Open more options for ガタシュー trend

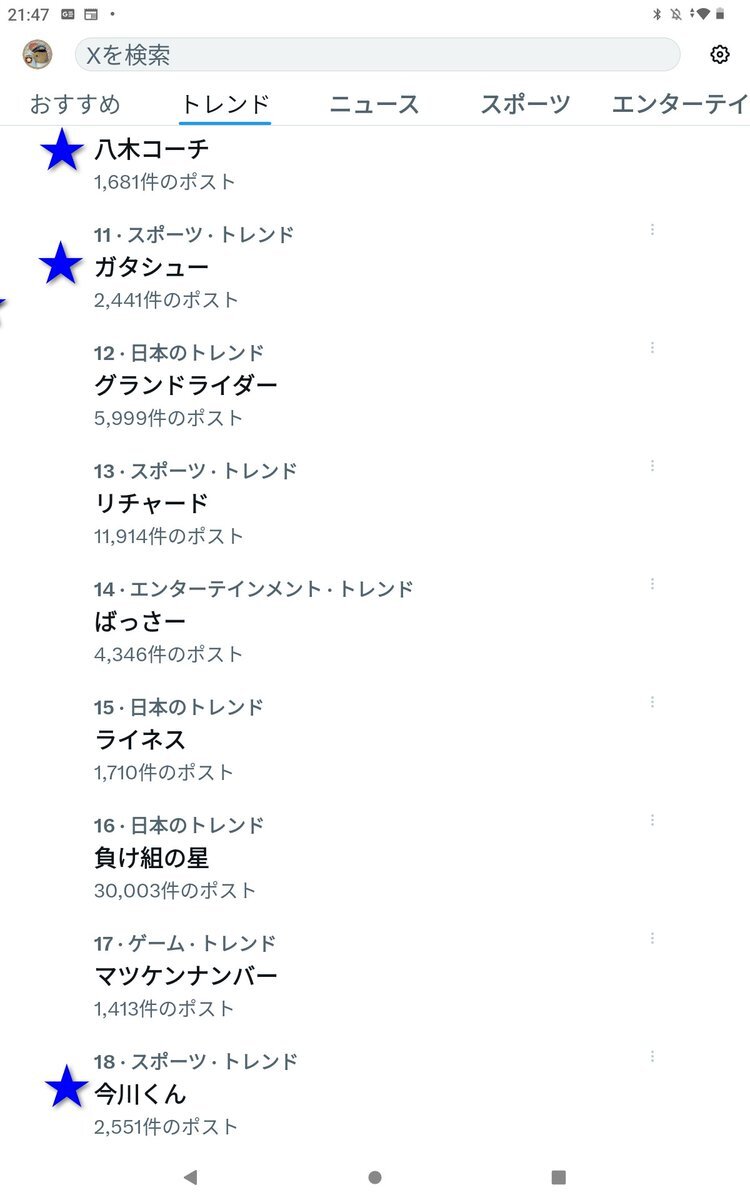click(x=652, y=230)
